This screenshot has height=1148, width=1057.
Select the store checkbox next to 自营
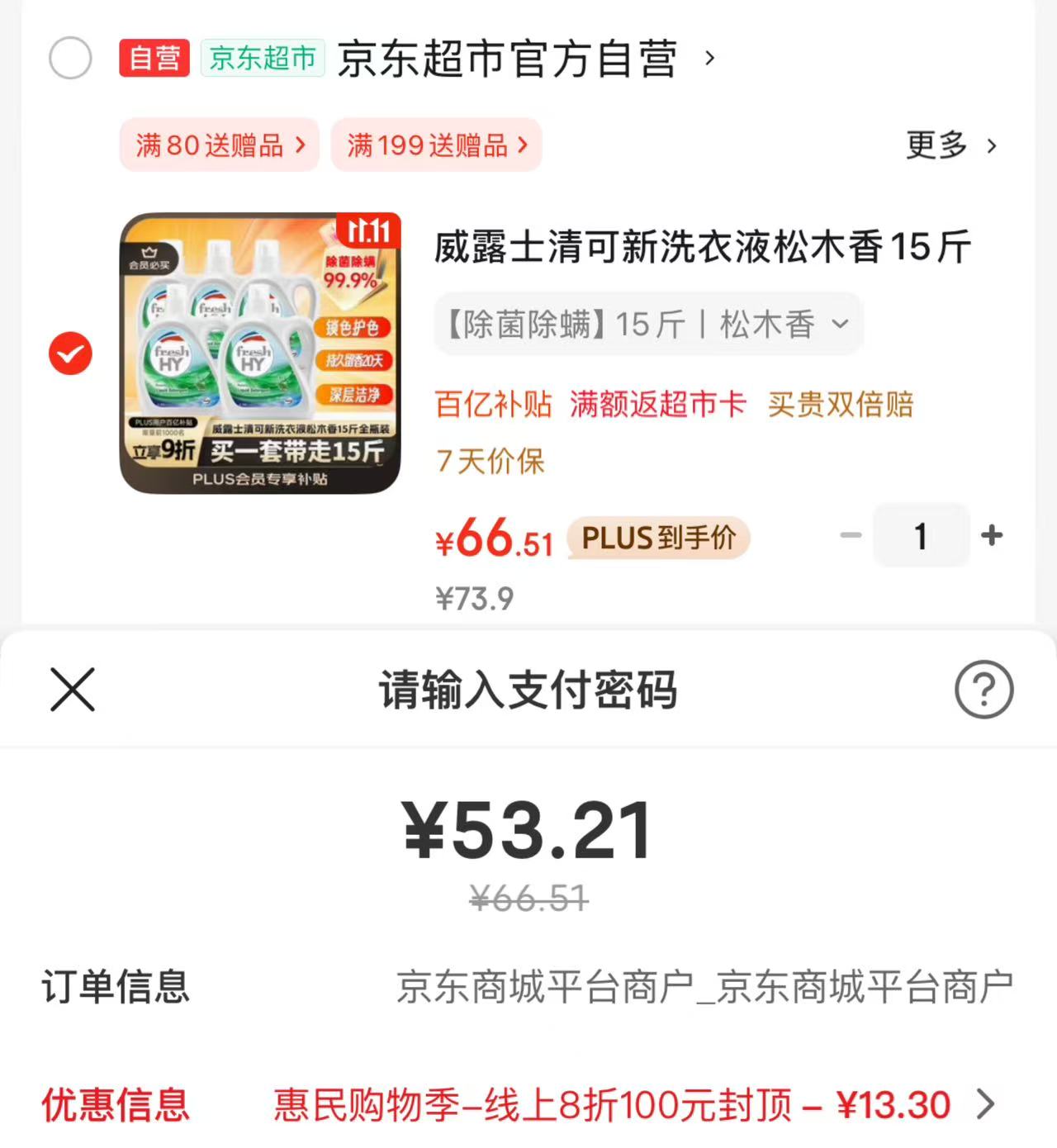[71, 58]
